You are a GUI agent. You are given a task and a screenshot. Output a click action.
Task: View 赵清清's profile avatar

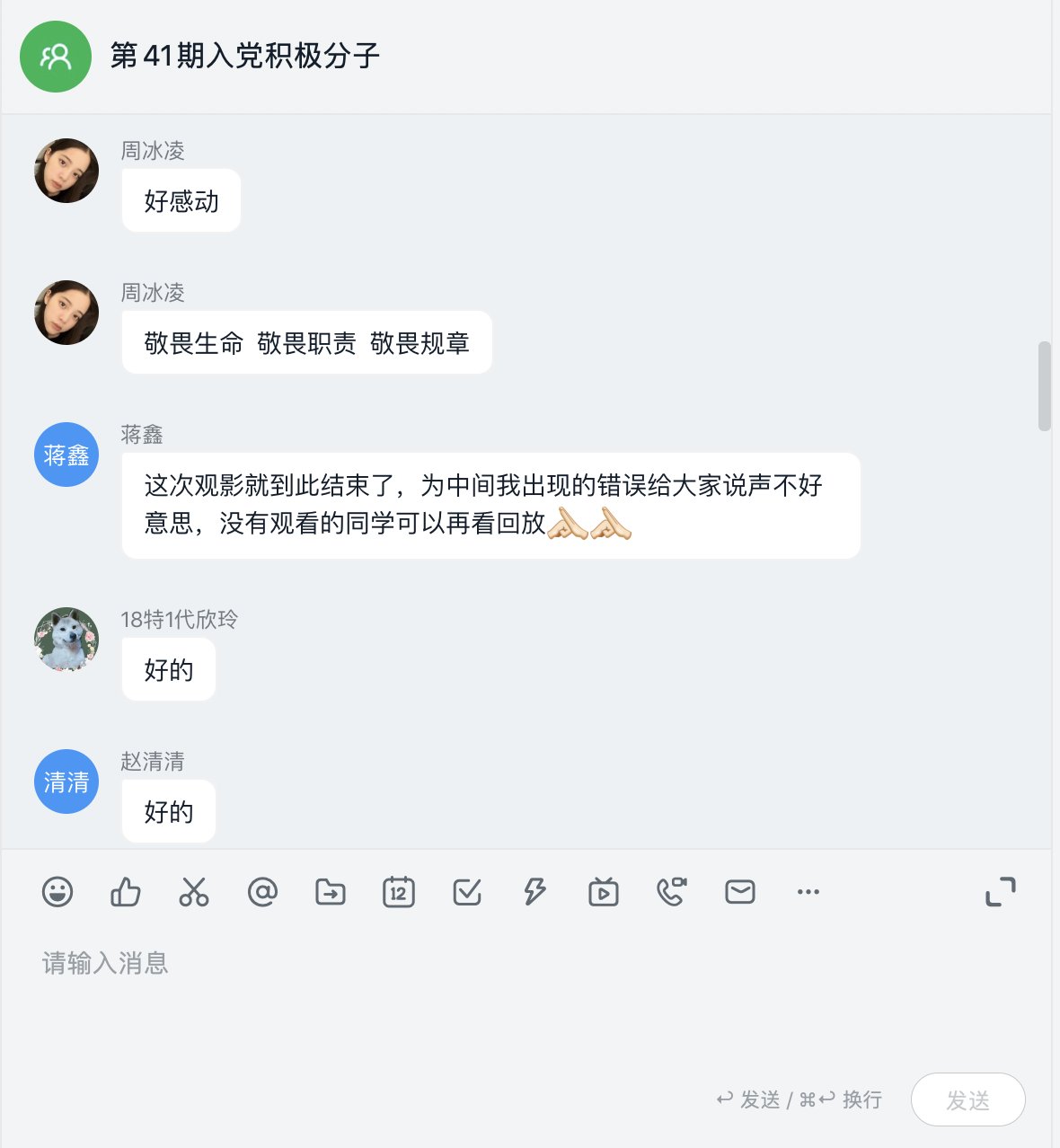pyautogui.click(x=66, y=782)
